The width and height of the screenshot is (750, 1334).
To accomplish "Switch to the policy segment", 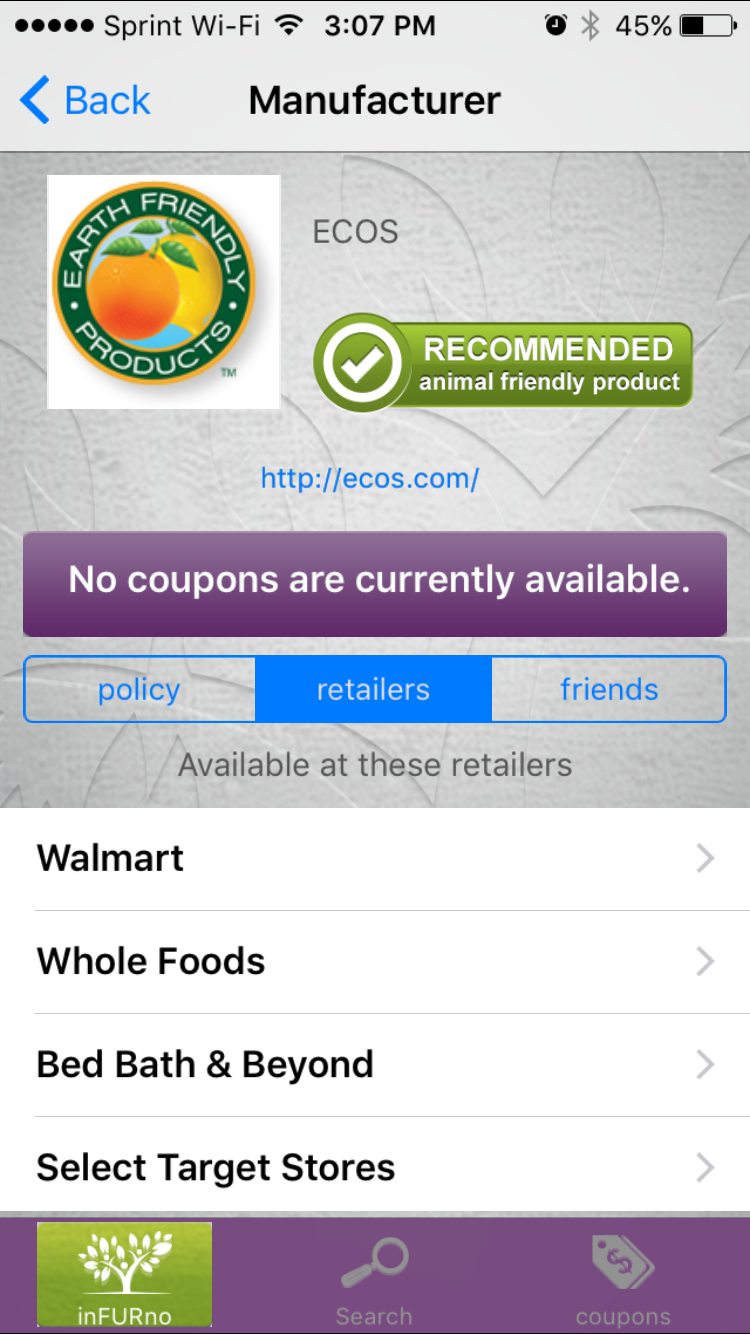I will pyautogui.click(x=139, y=689).
